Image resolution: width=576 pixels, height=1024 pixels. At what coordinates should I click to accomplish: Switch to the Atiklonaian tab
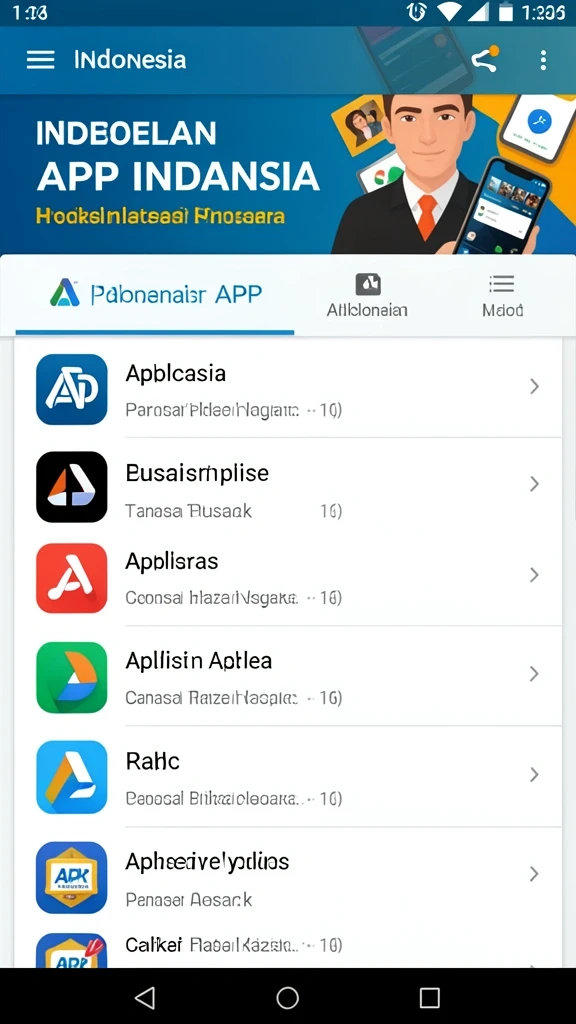[367, 295]
